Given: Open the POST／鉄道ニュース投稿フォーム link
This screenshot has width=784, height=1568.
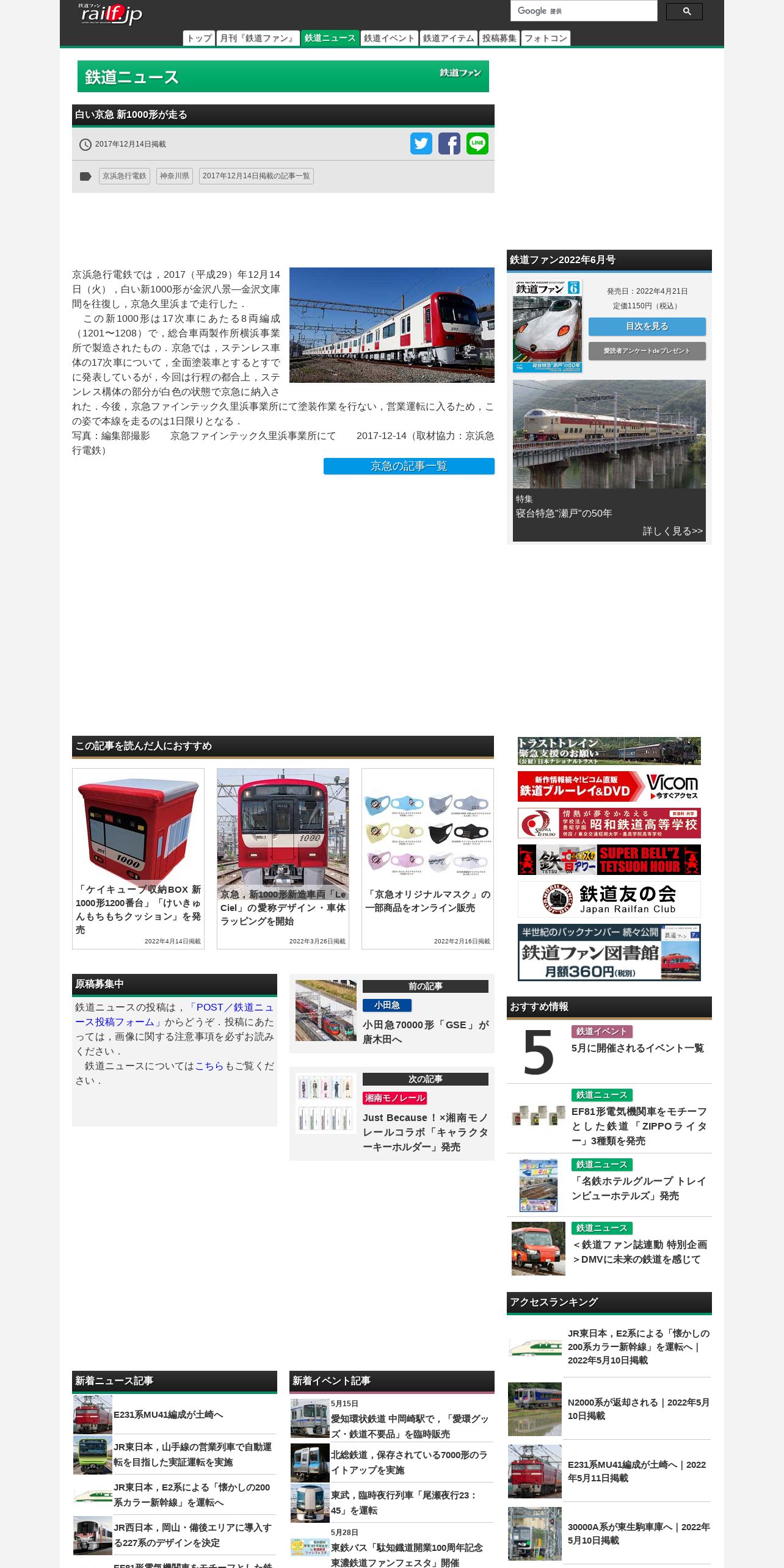Looking at the screenshot, I should (174, 1015).
